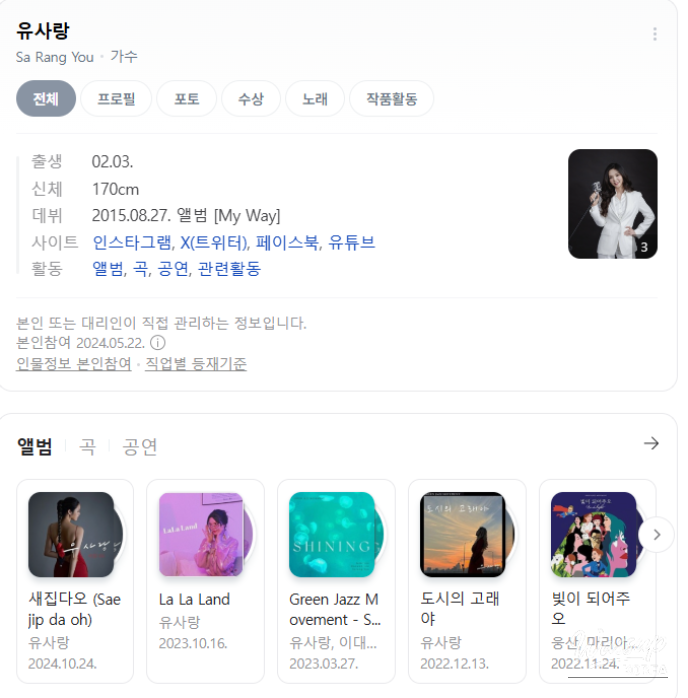Screen dimensions: 688x698
Task: Switch to the 포토 chip
Action: coord(186,99)
